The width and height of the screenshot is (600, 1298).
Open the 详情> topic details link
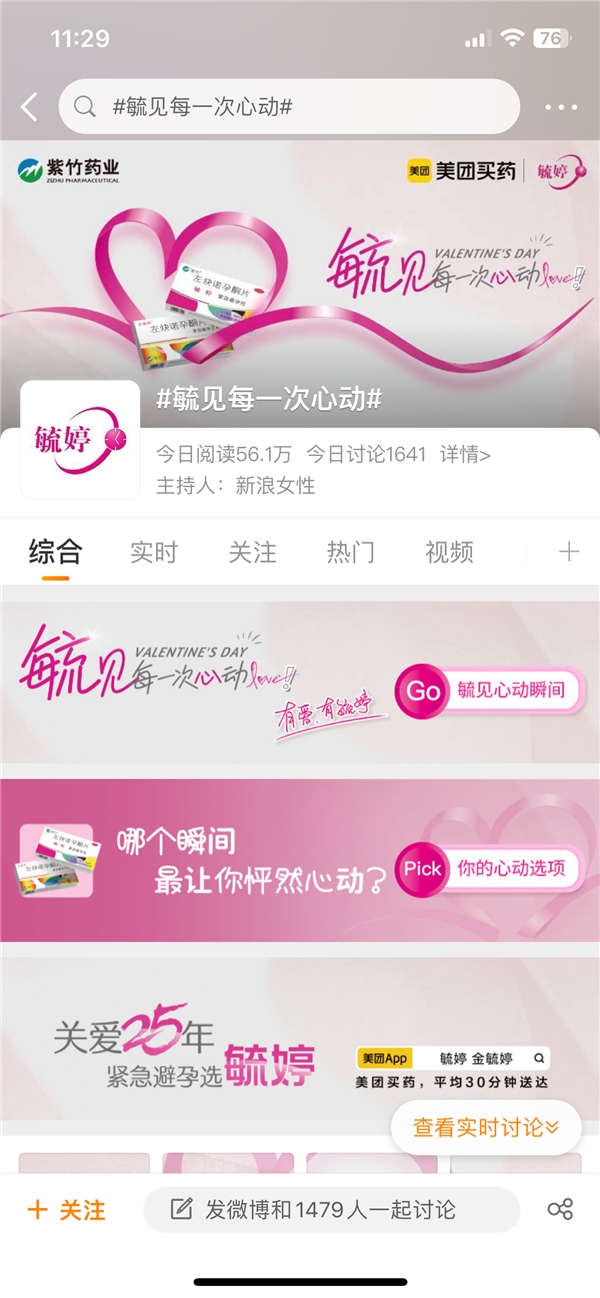click(x=465, y=455)
